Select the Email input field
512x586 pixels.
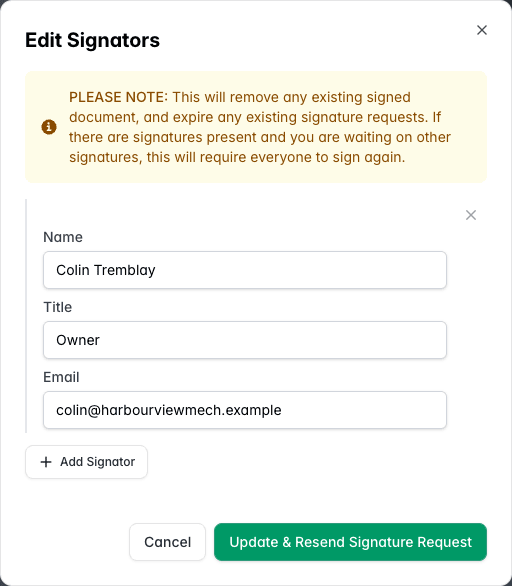(x=245, y=410)
